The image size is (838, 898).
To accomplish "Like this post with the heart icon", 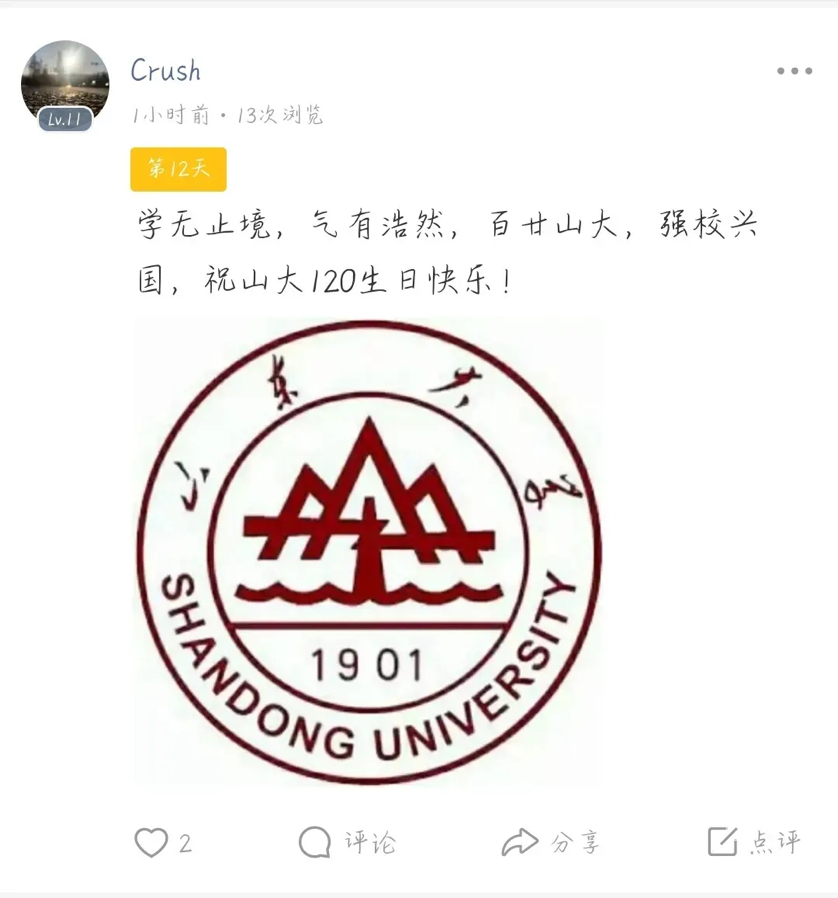I will (x=152, y=842).
